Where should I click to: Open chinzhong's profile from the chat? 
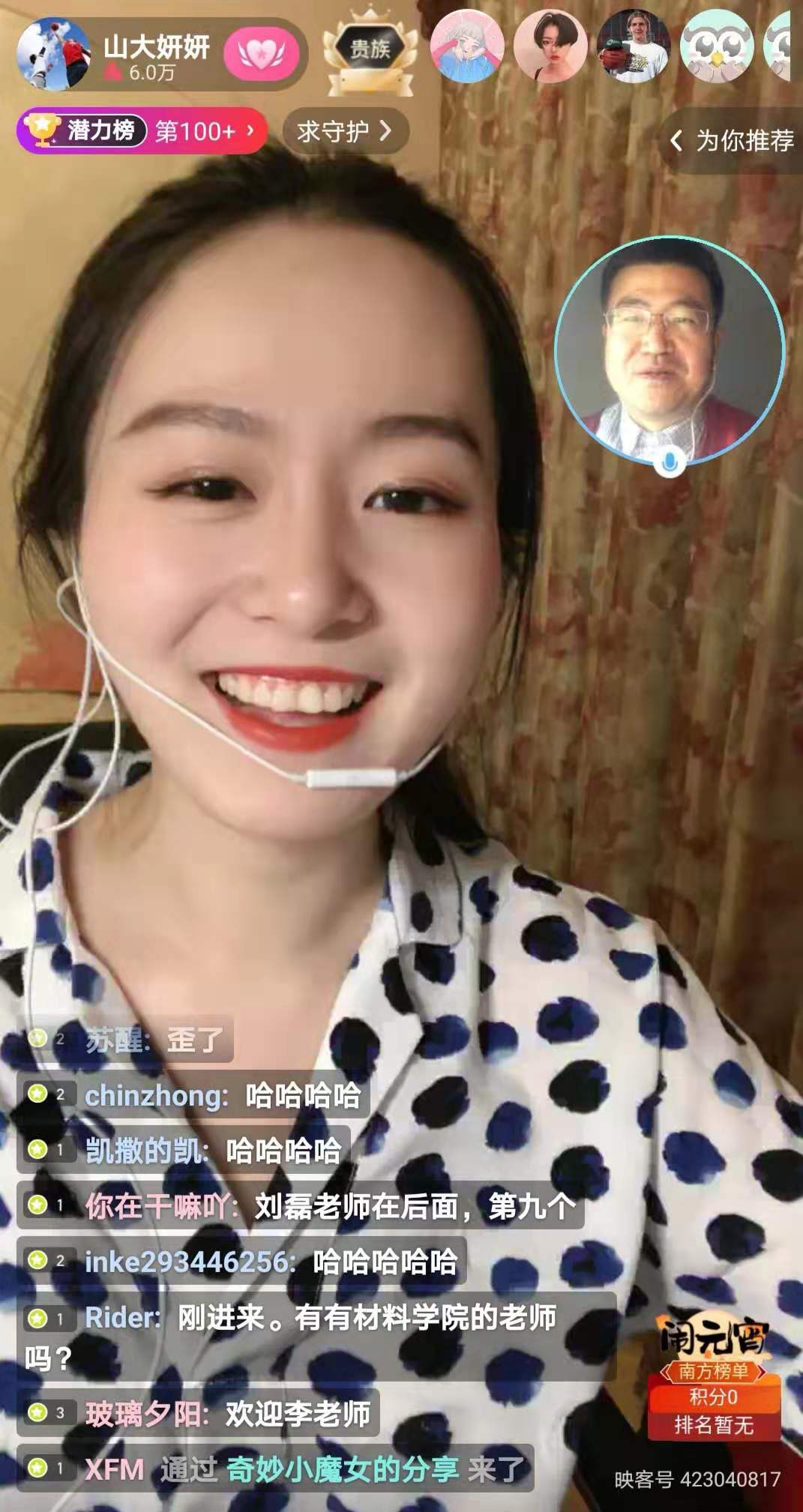155,1096
